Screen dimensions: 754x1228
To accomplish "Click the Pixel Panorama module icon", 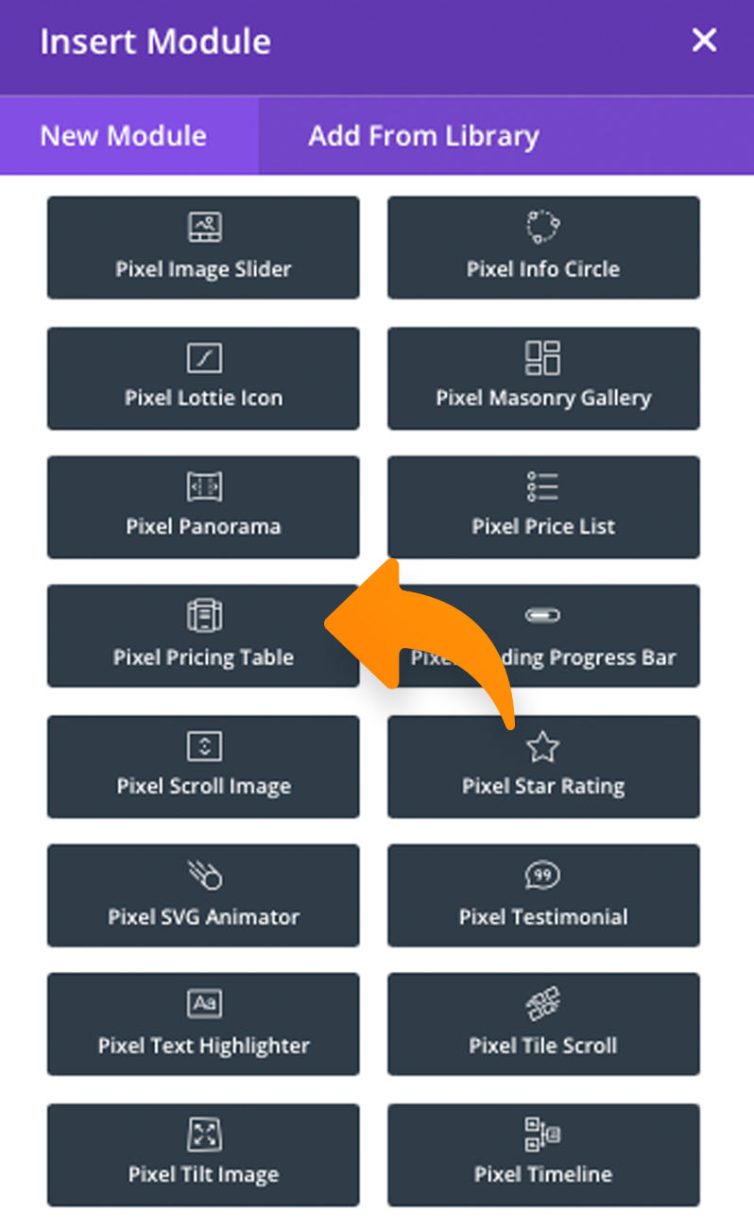I will 203,485.
